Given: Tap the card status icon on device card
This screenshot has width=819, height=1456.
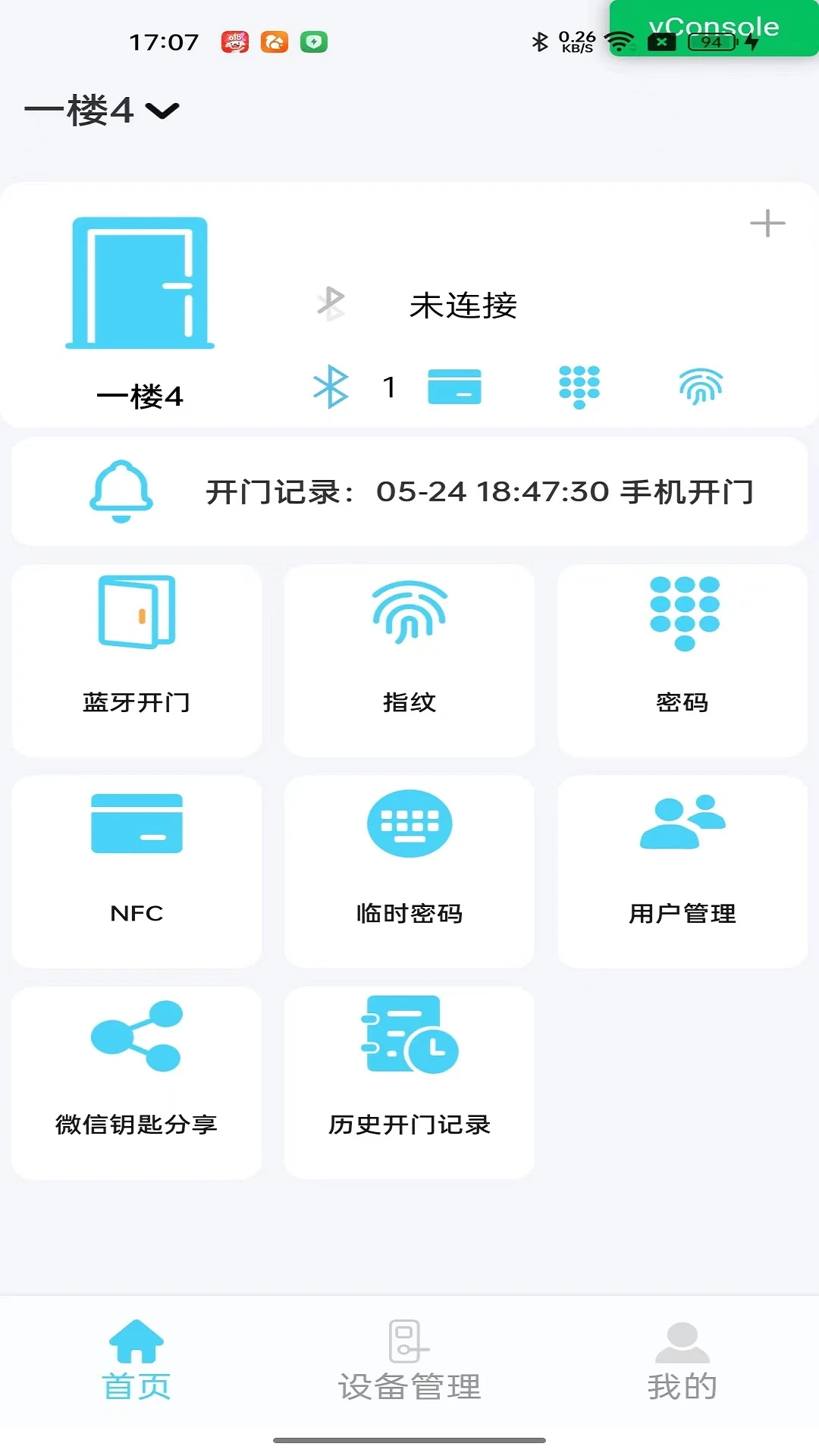Looking at the screenshot, I should [x=456, y=387].
